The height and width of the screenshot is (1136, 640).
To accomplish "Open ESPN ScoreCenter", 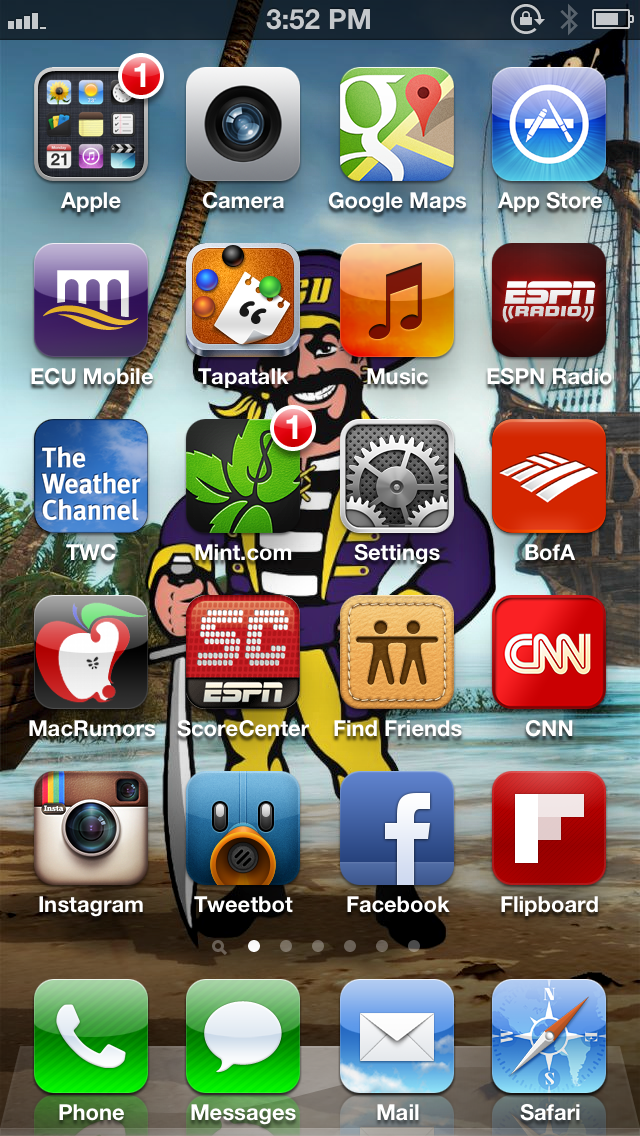I will coord(243,652).
